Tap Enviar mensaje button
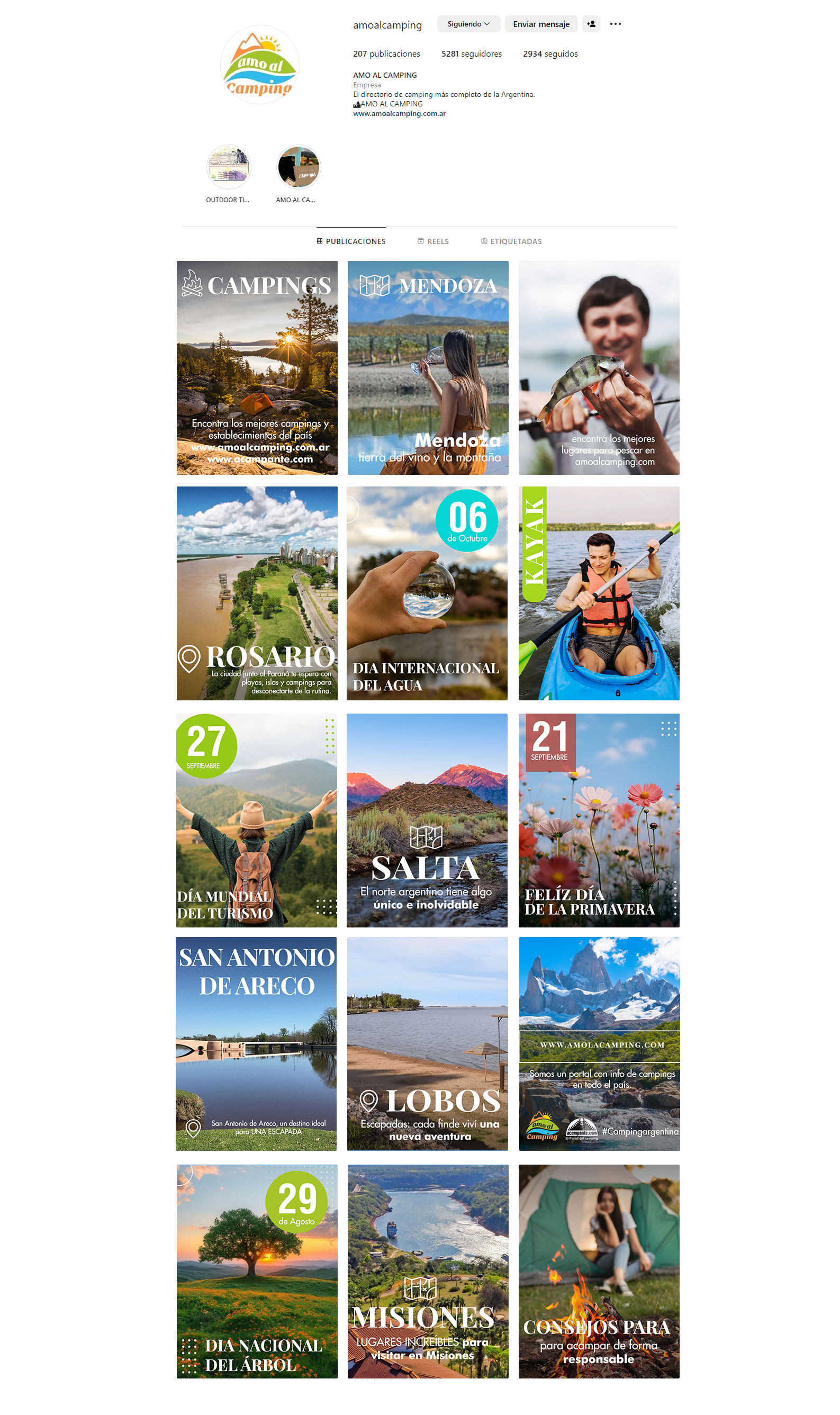 540,24
